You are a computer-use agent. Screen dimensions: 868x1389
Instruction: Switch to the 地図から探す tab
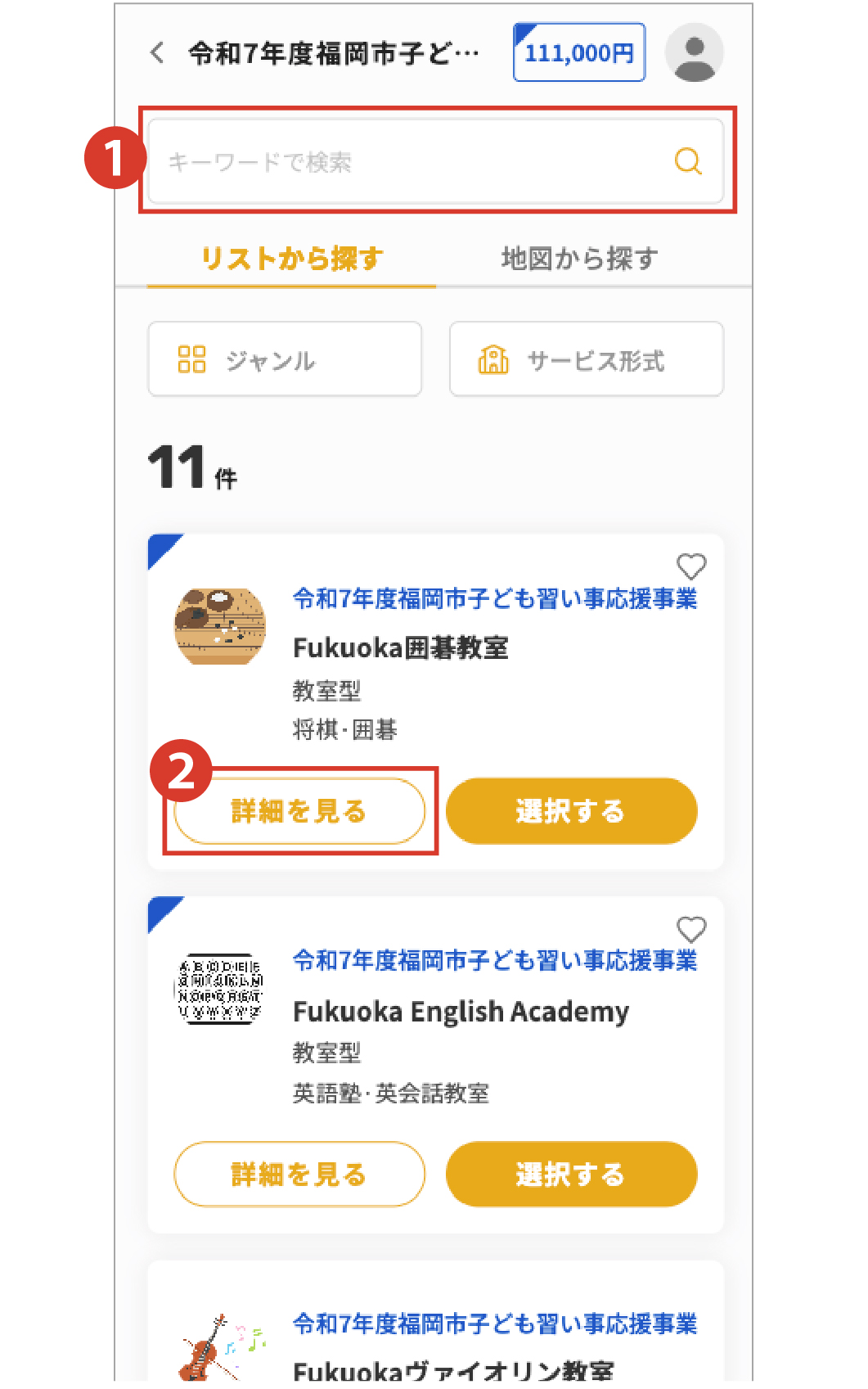click(x=579, y=259)
